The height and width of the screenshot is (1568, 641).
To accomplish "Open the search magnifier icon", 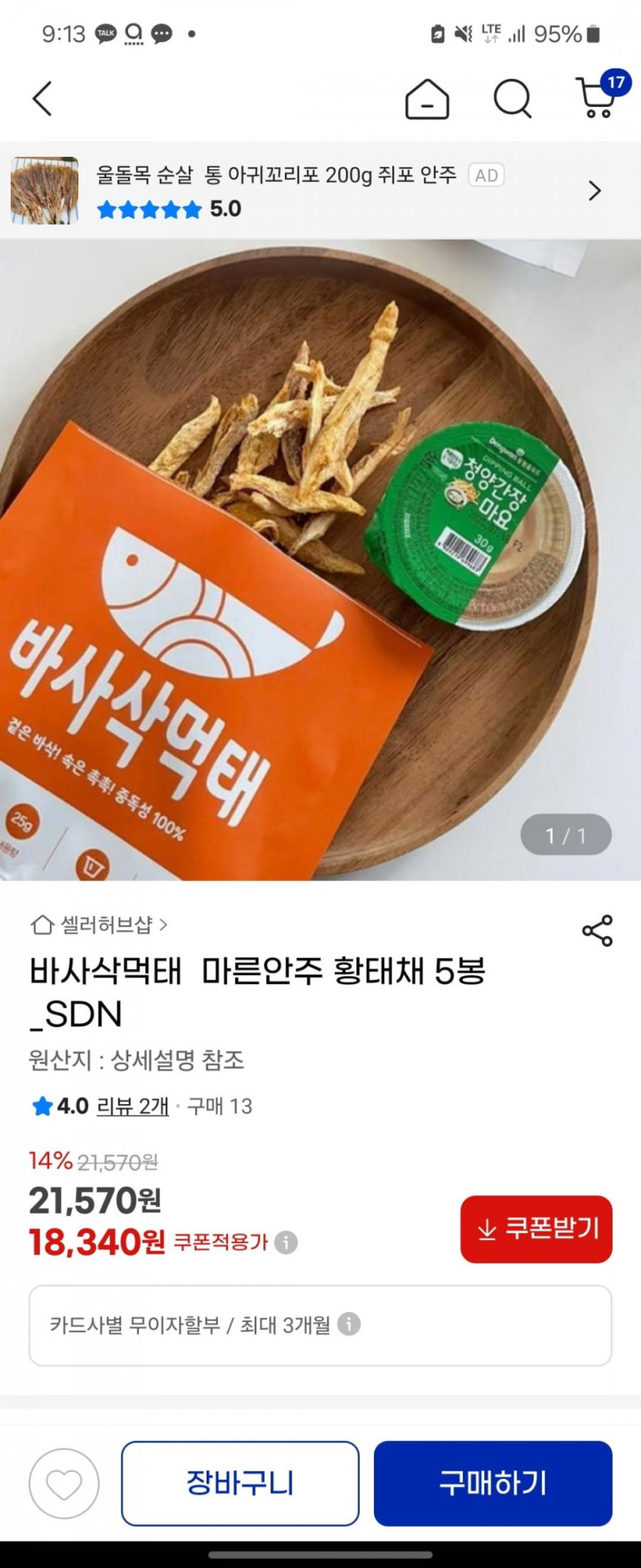I will pyautogui.click(x=512, y=99).
